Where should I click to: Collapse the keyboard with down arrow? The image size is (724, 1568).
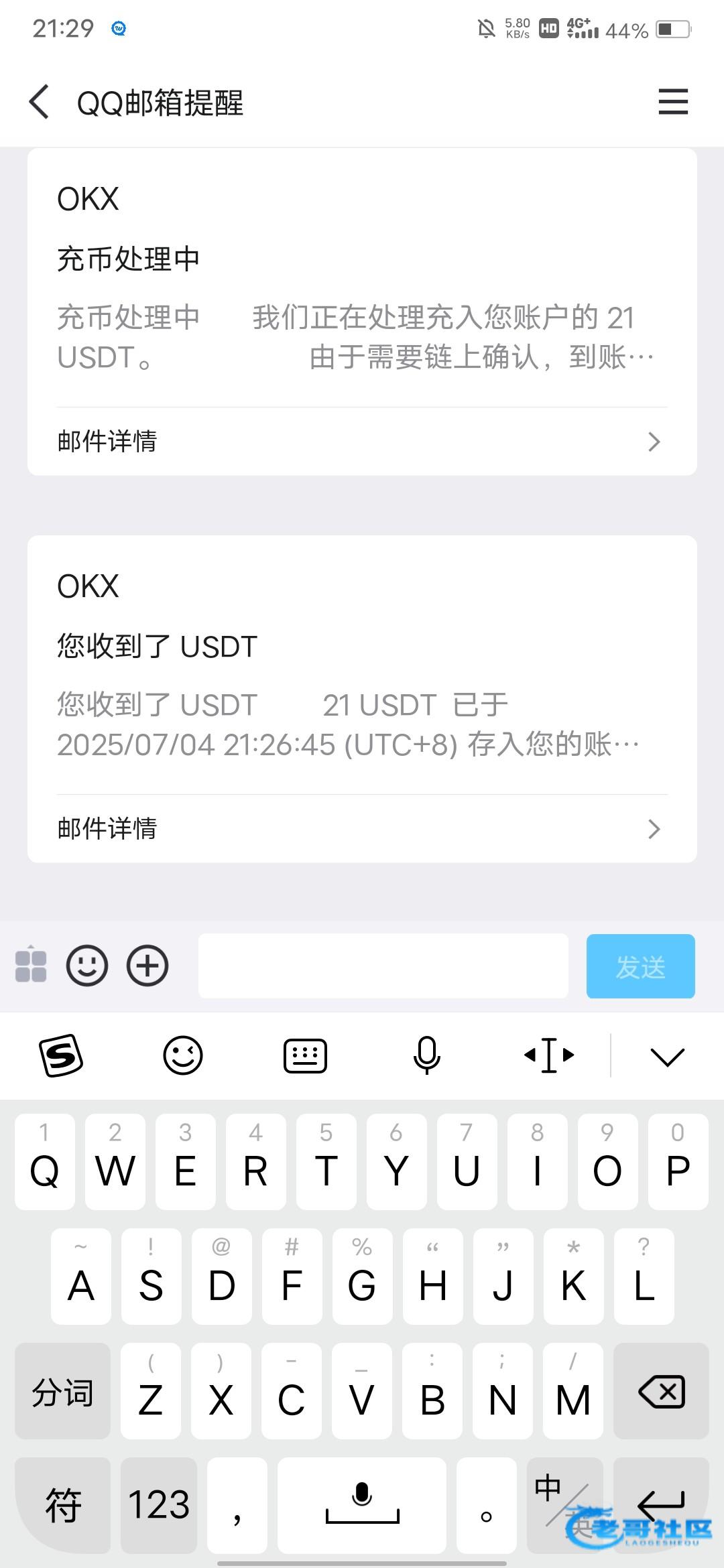pos(668,1057)
